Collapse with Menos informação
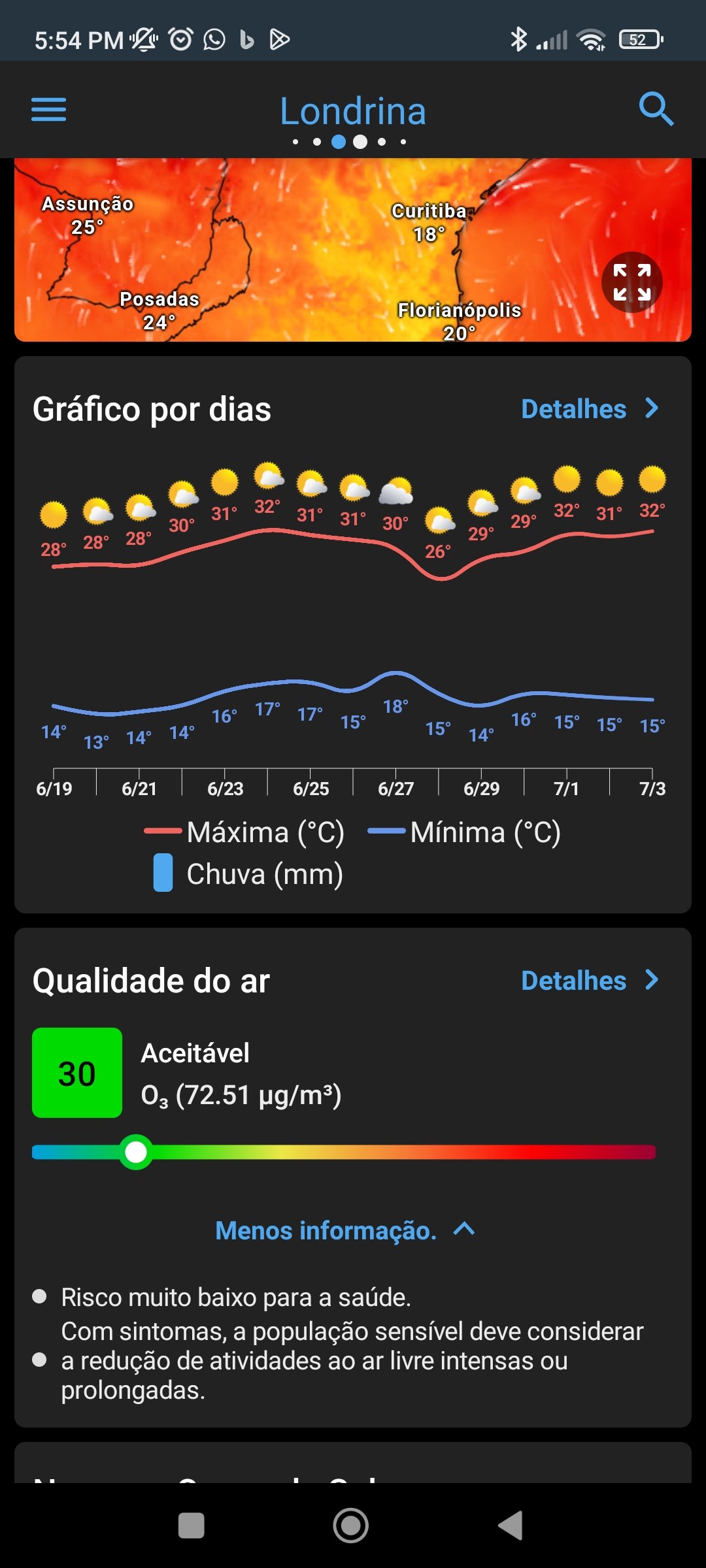706x1568 pixels. (345, 1230)
